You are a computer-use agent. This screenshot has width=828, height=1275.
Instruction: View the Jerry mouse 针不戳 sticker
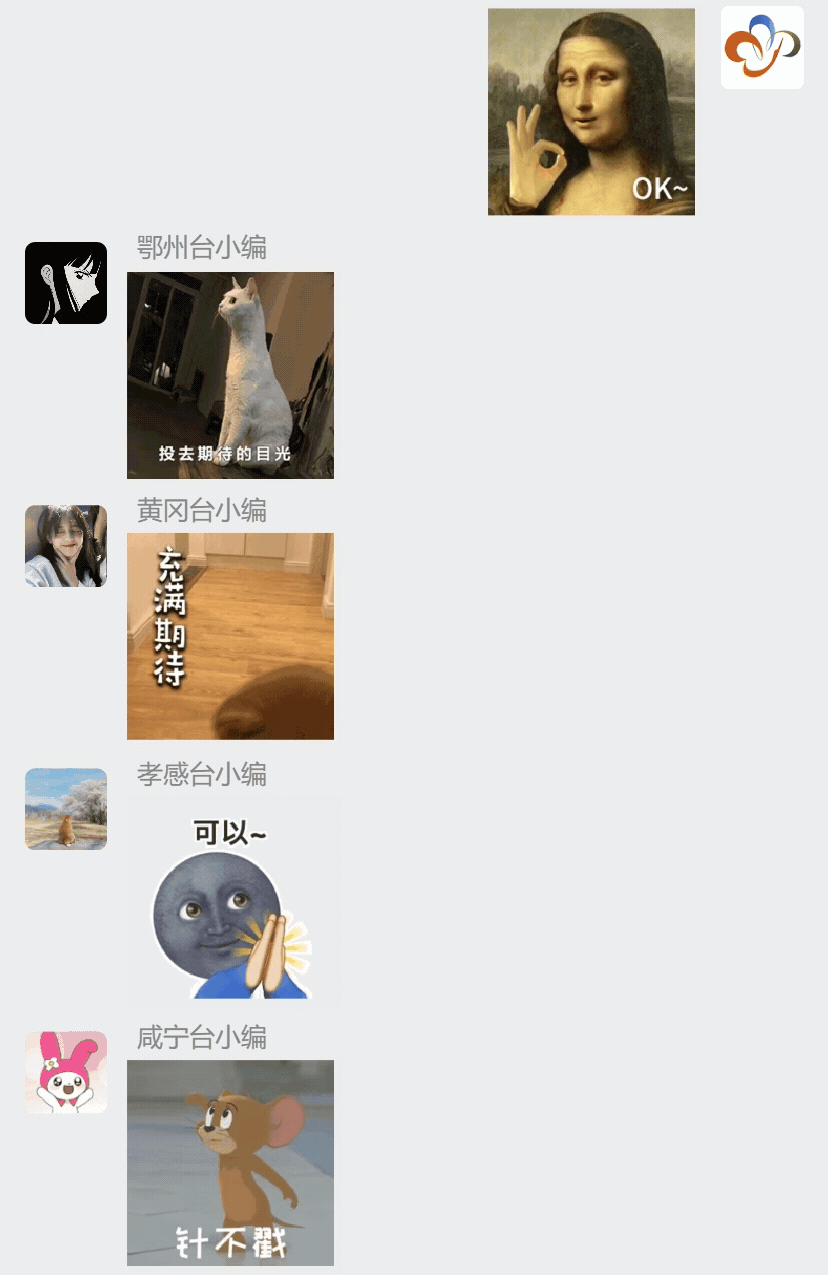point(230,1163)
